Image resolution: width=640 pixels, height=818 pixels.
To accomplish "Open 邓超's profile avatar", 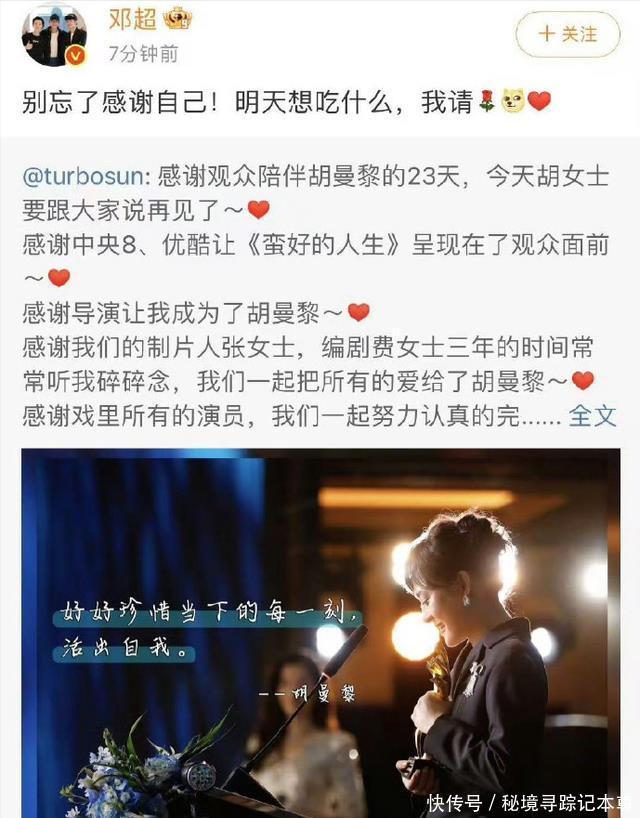I will click(x=54, y=35).
